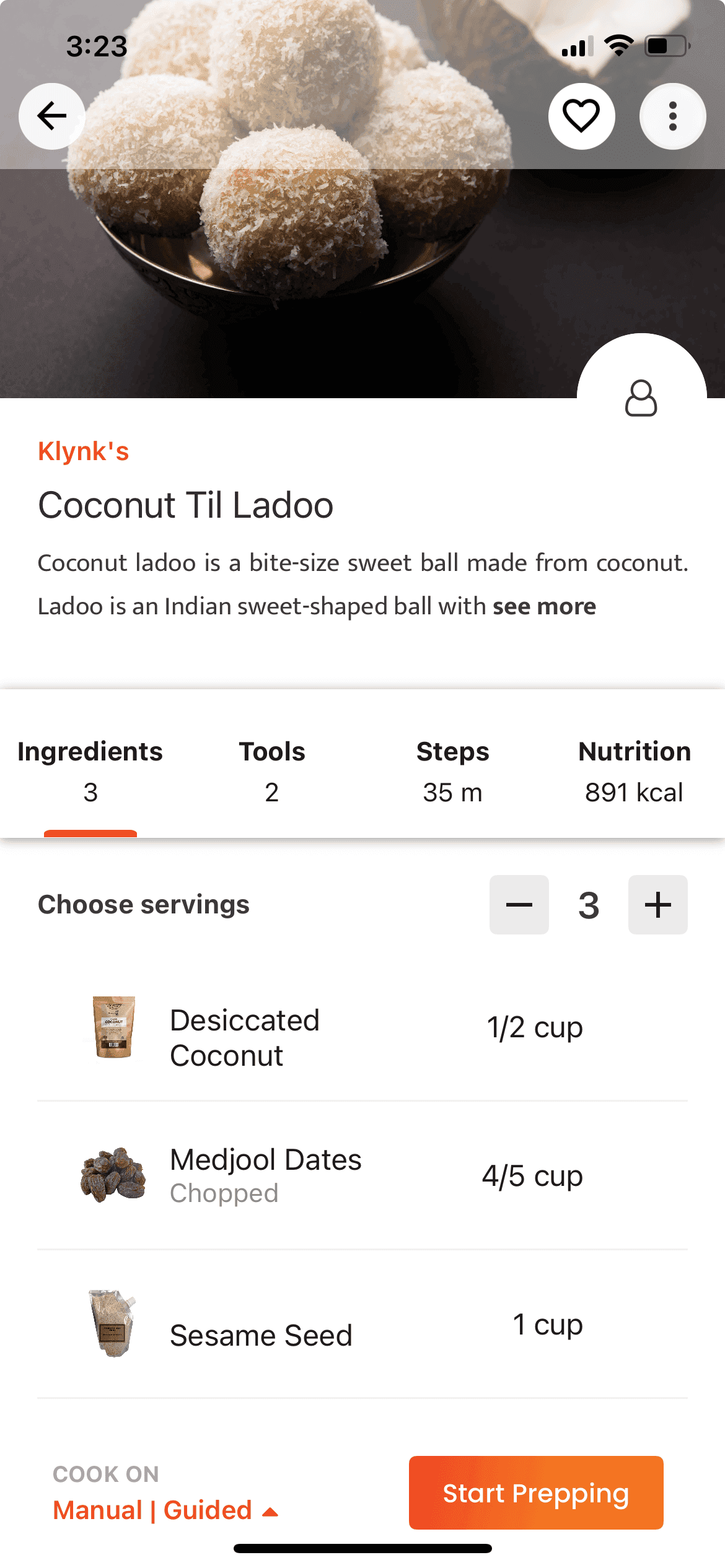725x1568 pixels.
Task: Expand the description with see more
Action: (x=543, y=606)
